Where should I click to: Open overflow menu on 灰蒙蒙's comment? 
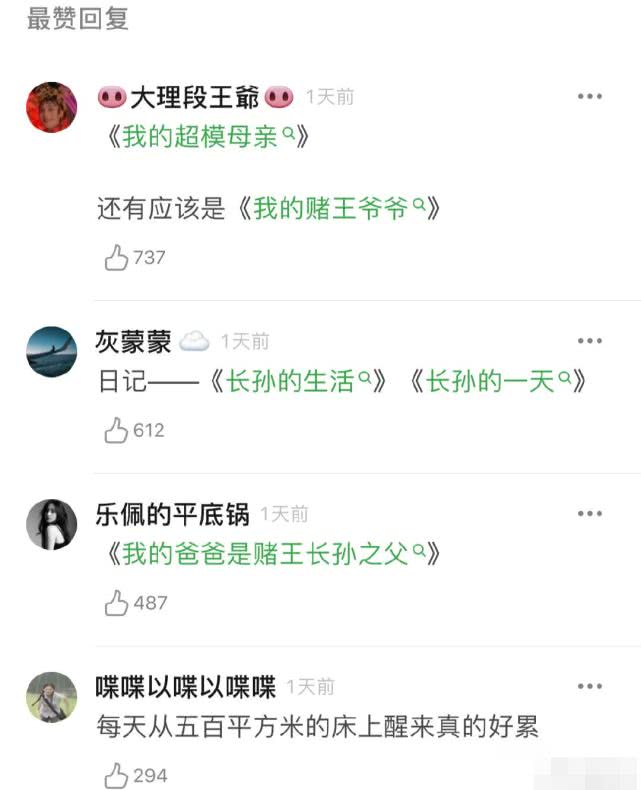tap(589, 341)
